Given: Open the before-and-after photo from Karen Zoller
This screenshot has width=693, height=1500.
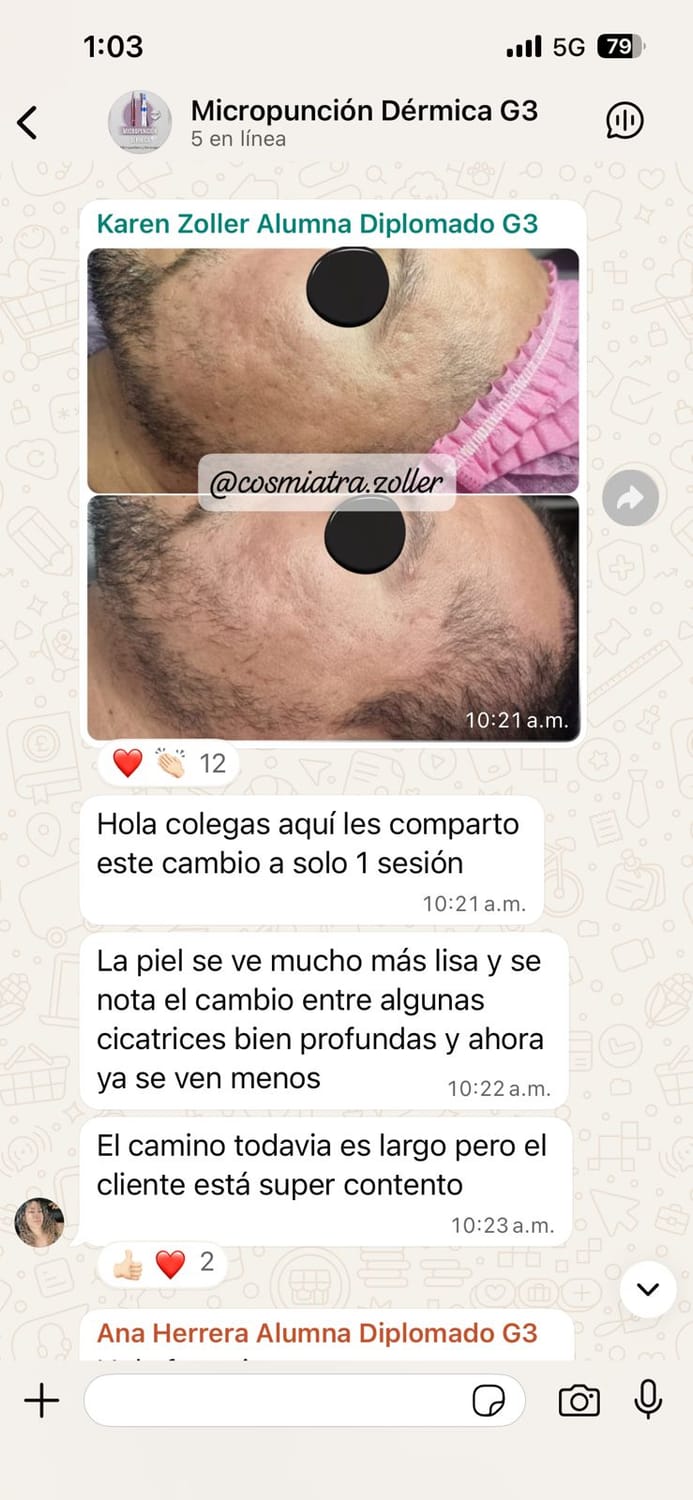Looking at the screenshot, I should [333, 495].
